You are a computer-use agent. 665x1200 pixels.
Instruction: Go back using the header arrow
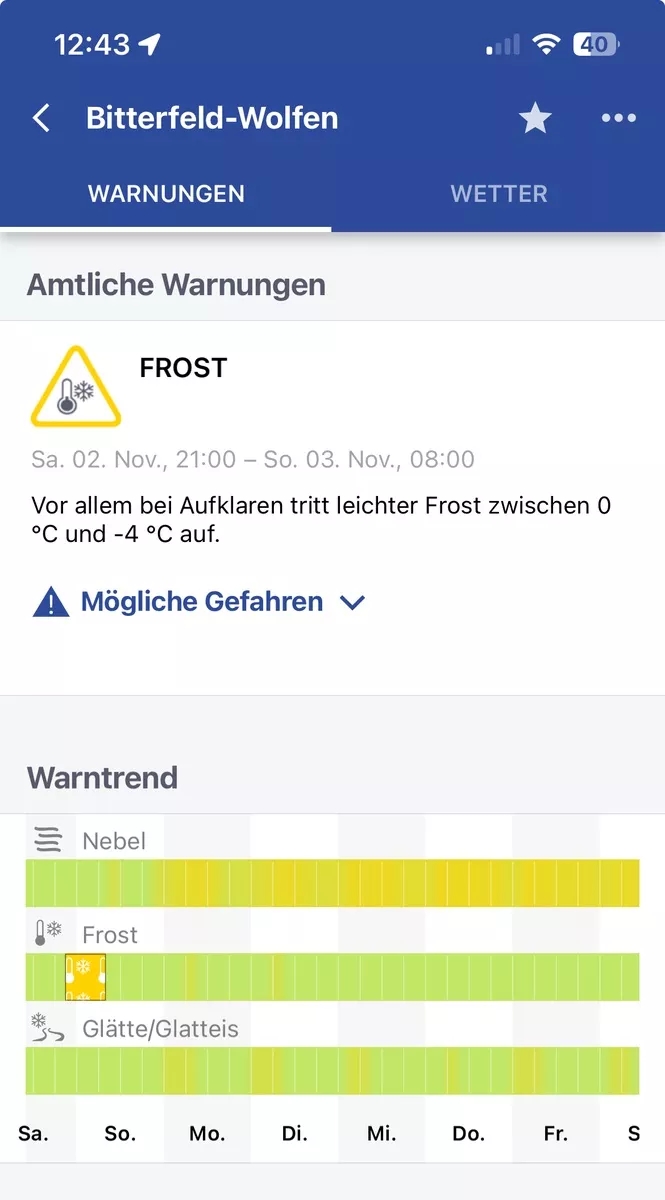click(41, 118)
